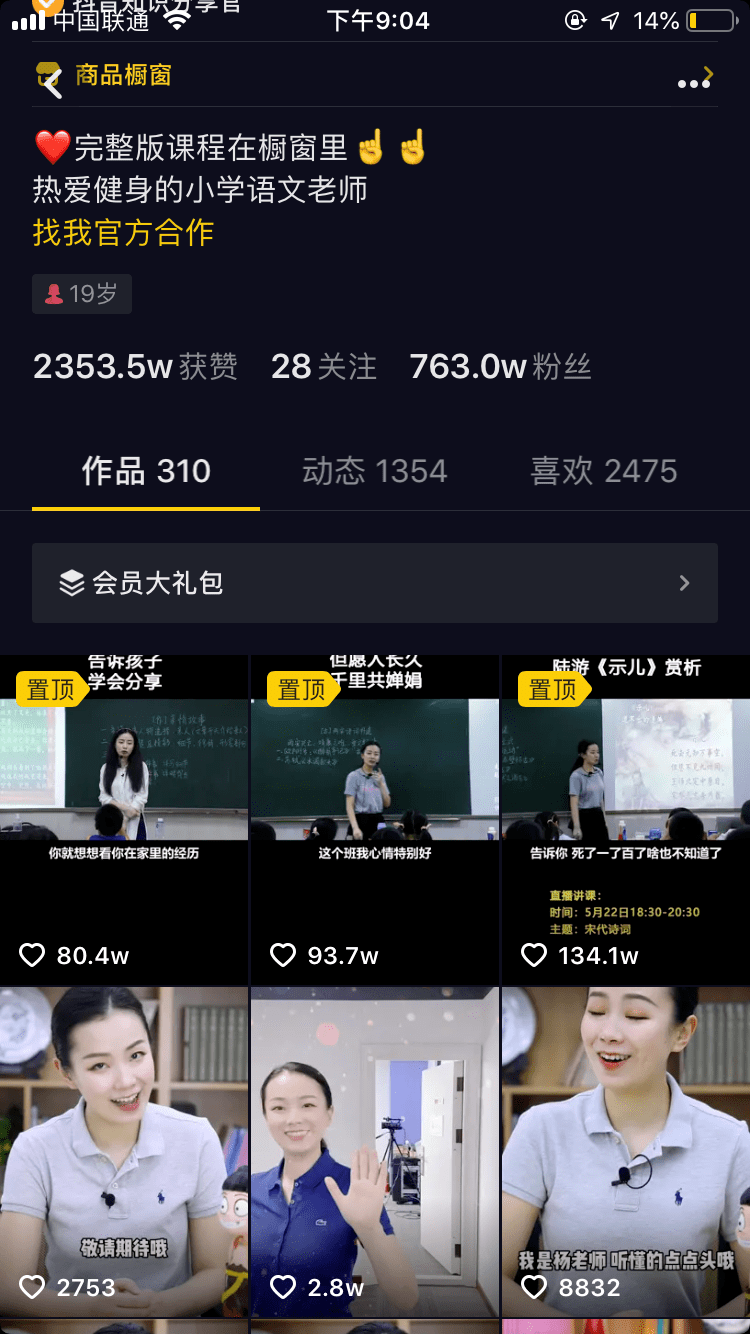
Task: View the 28 关注 following list
Action: tap(324, 367)
